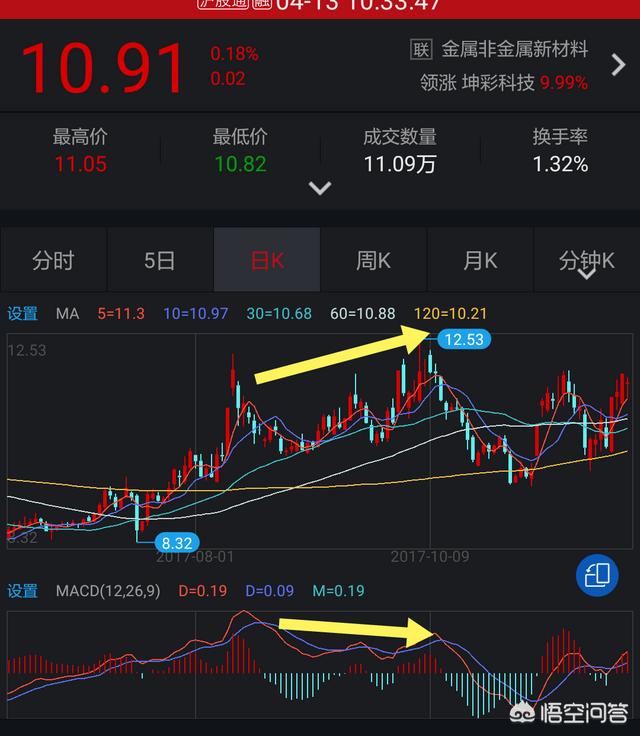
Task: Tap the blue landscape rotate button
Action: 597,574
